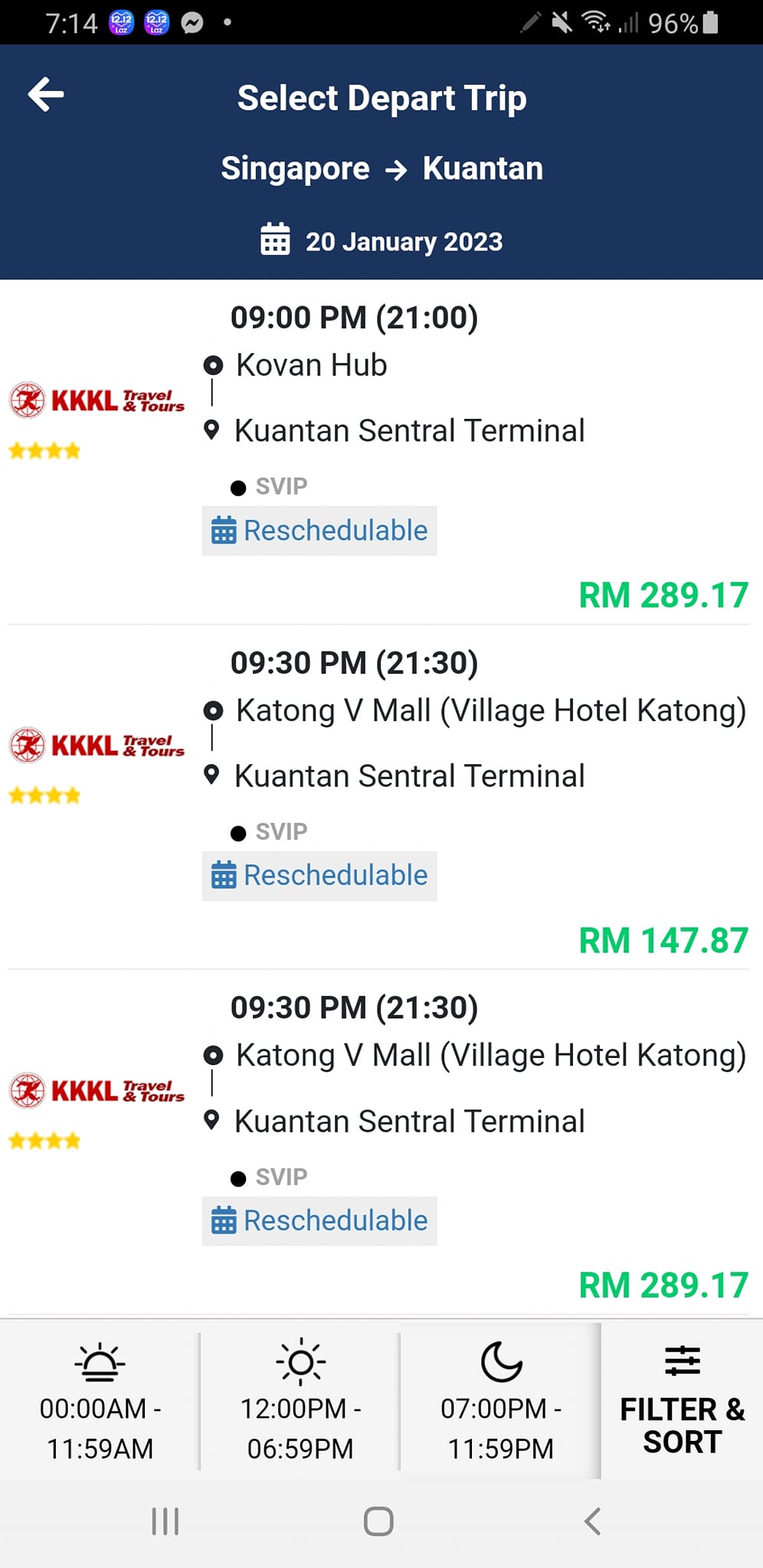Viewport: 763px width, 1568px height.
Task: Open recent apps from navigation bar
Action: tap(165, 1521)
